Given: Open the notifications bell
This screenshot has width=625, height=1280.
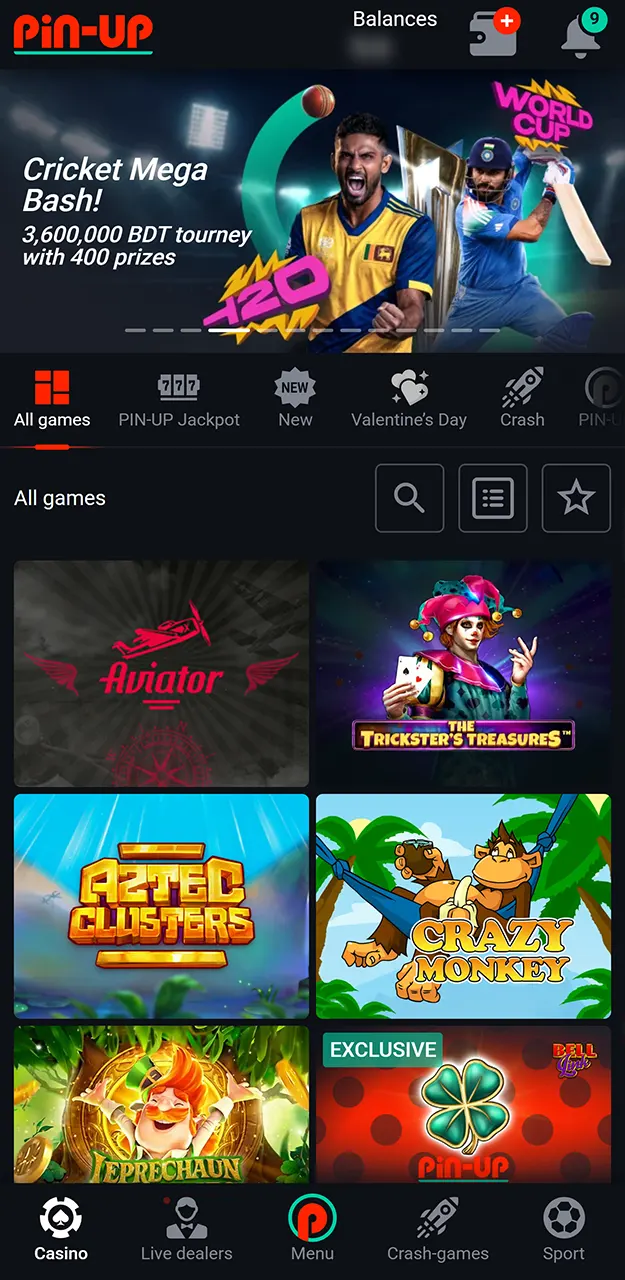Looking at the screenshot, I should [582, 34].
